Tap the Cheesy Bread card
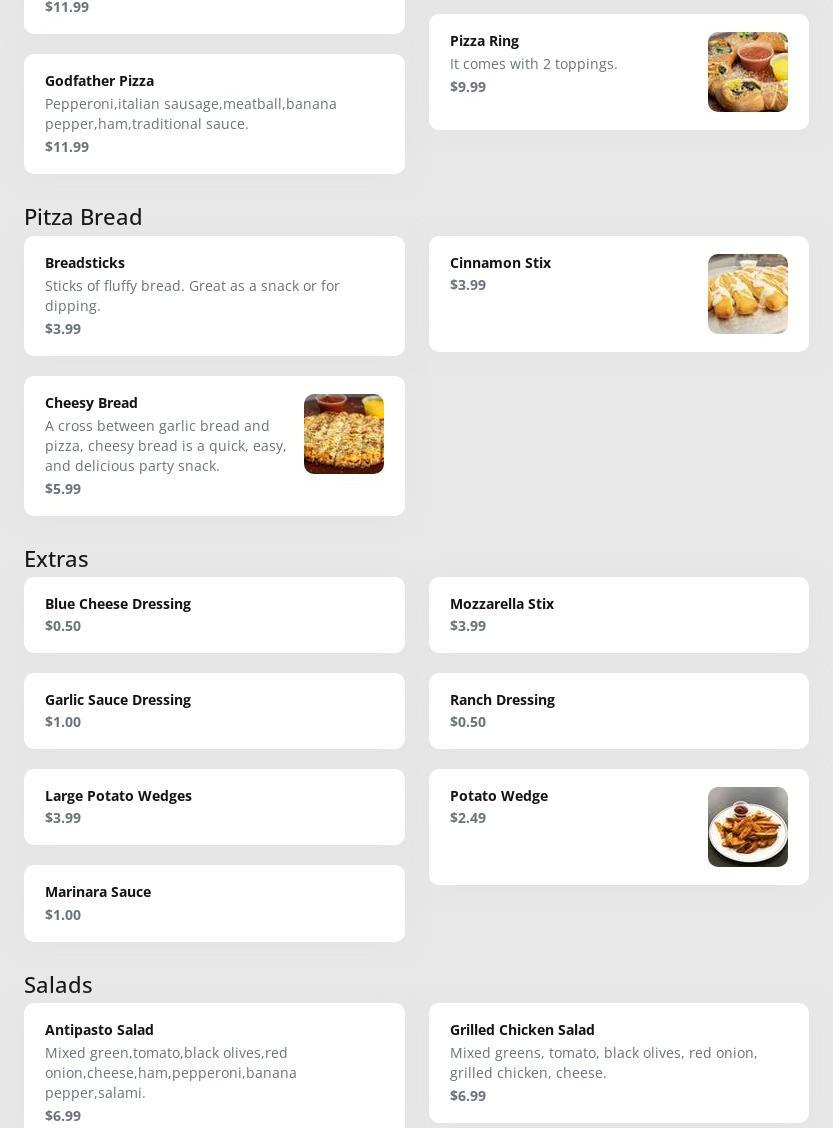The width and height of the screenshot is (833, 1128). pyautogui.click(x=214, y=445)
